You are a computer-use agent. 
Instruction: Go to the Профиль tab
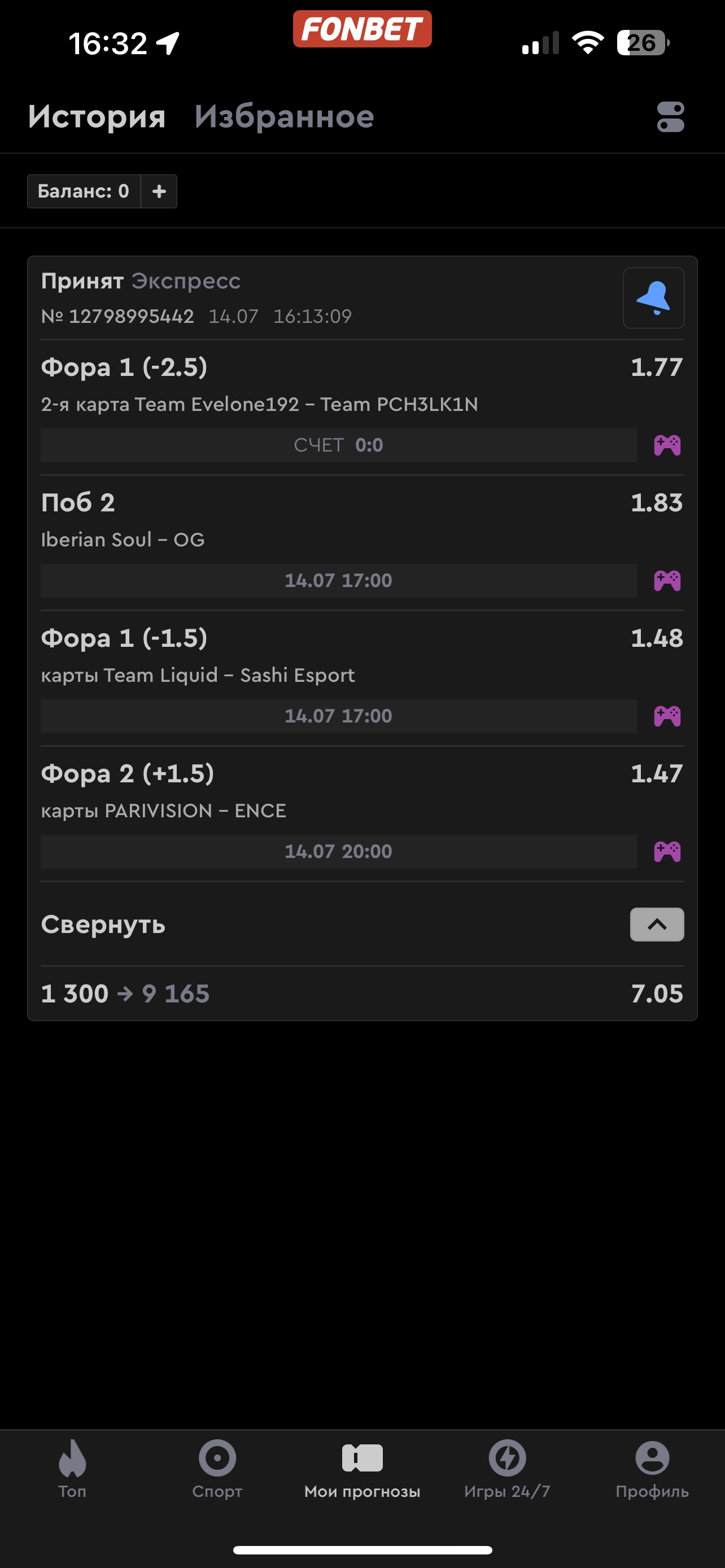652,1468
